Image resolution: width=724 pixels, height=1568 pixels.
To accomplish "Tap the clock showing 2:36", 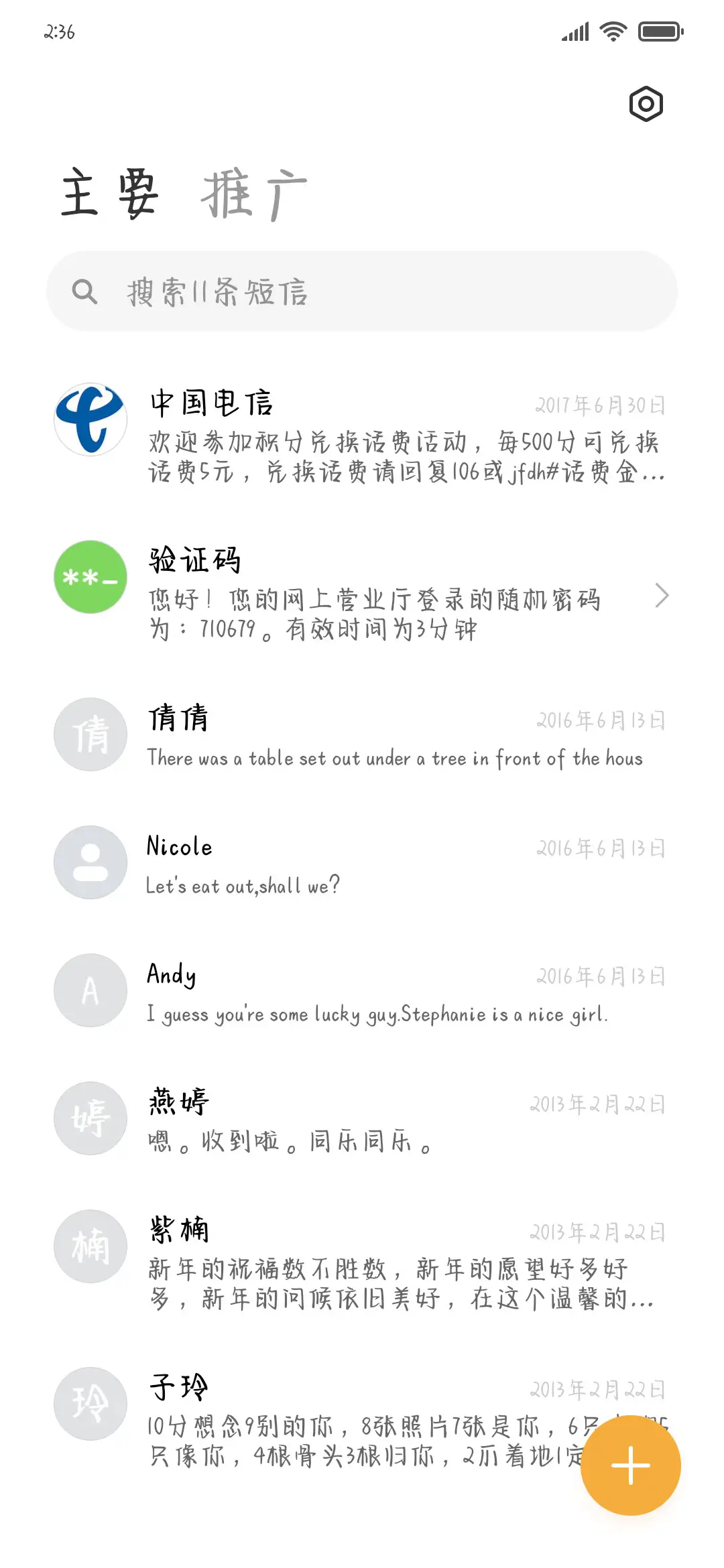I will click(59, 30).
